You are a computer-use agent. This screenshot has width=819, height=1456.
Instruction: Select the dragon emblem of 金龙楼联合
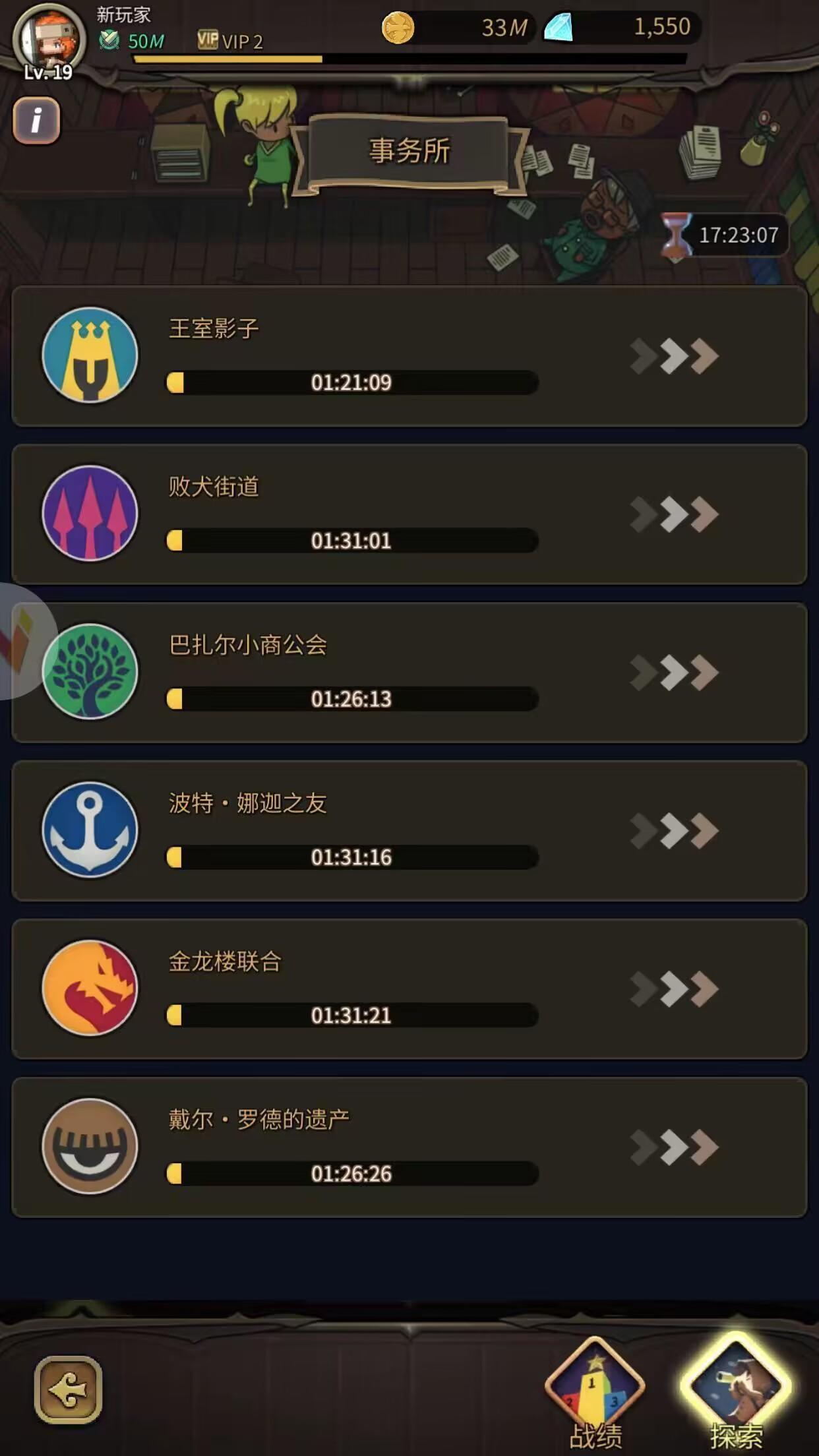pyautogui.click(x=90, y=988)
